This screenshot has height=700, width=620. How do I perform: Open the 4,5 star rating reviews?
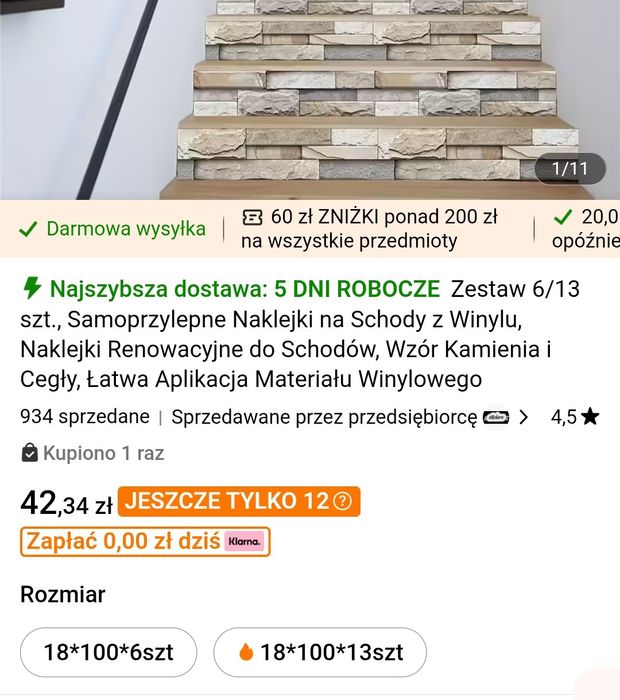coord(575,417)
